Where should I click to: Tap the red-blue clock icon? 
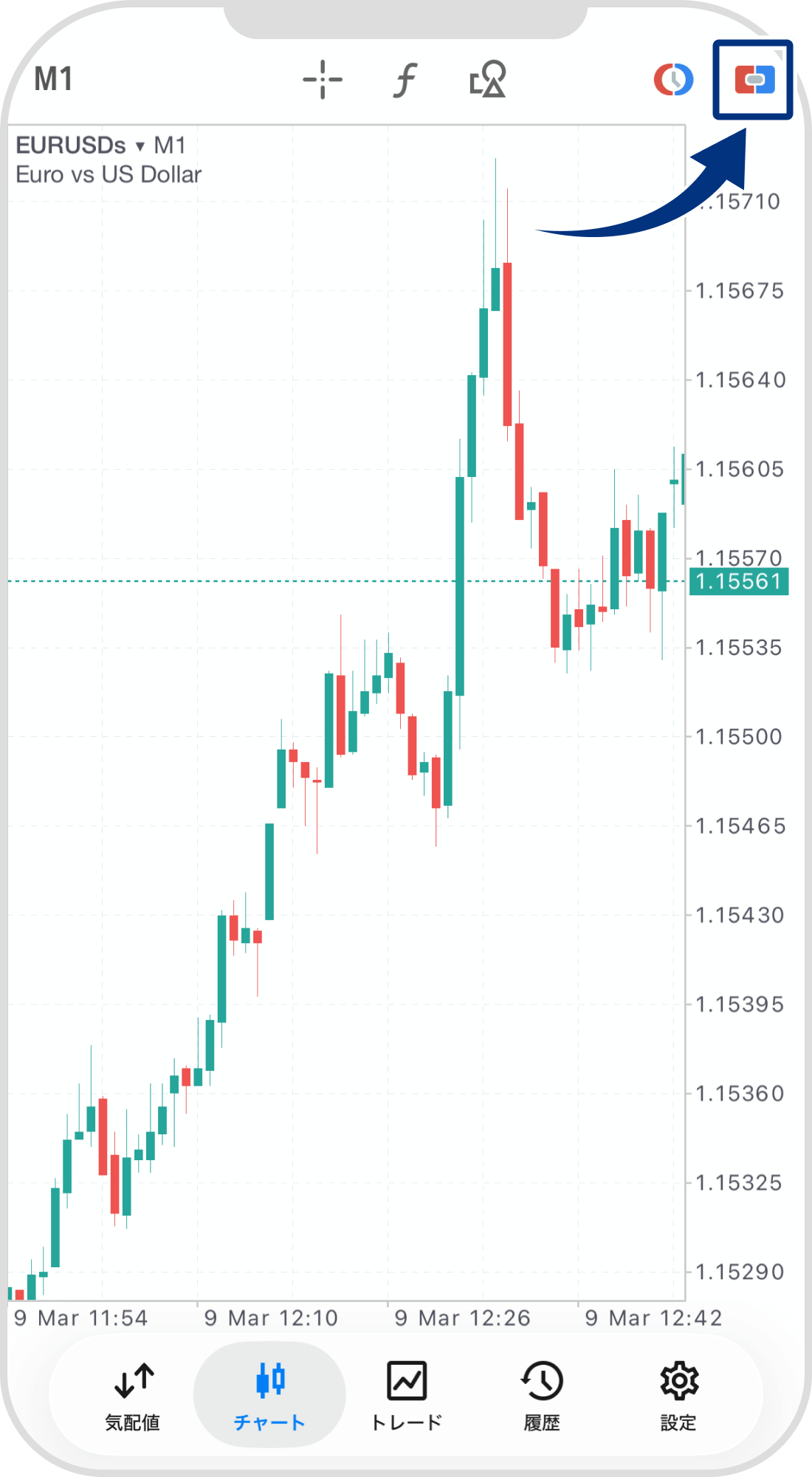click(673, 80)
